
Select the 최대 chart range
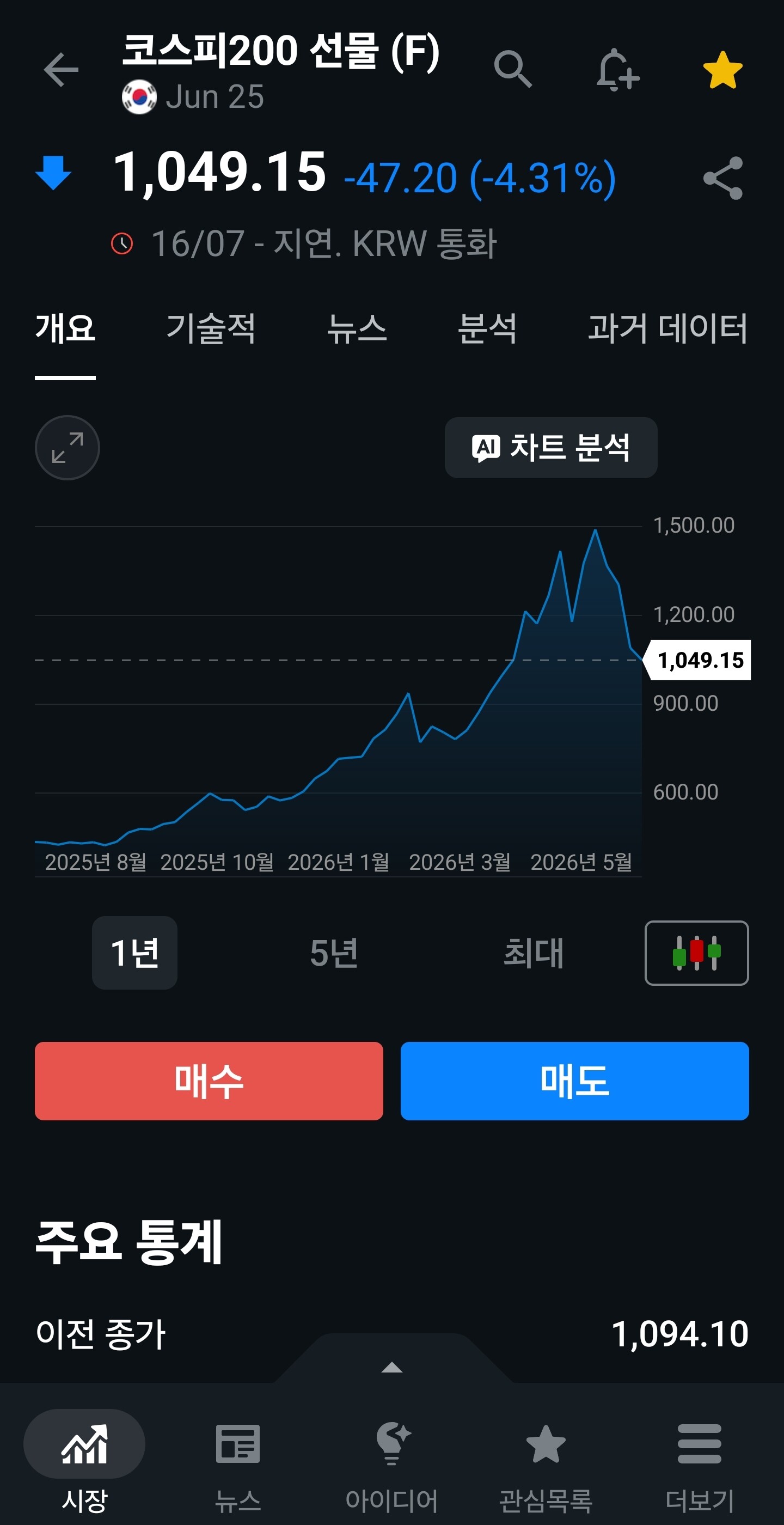tap(533, 953)
